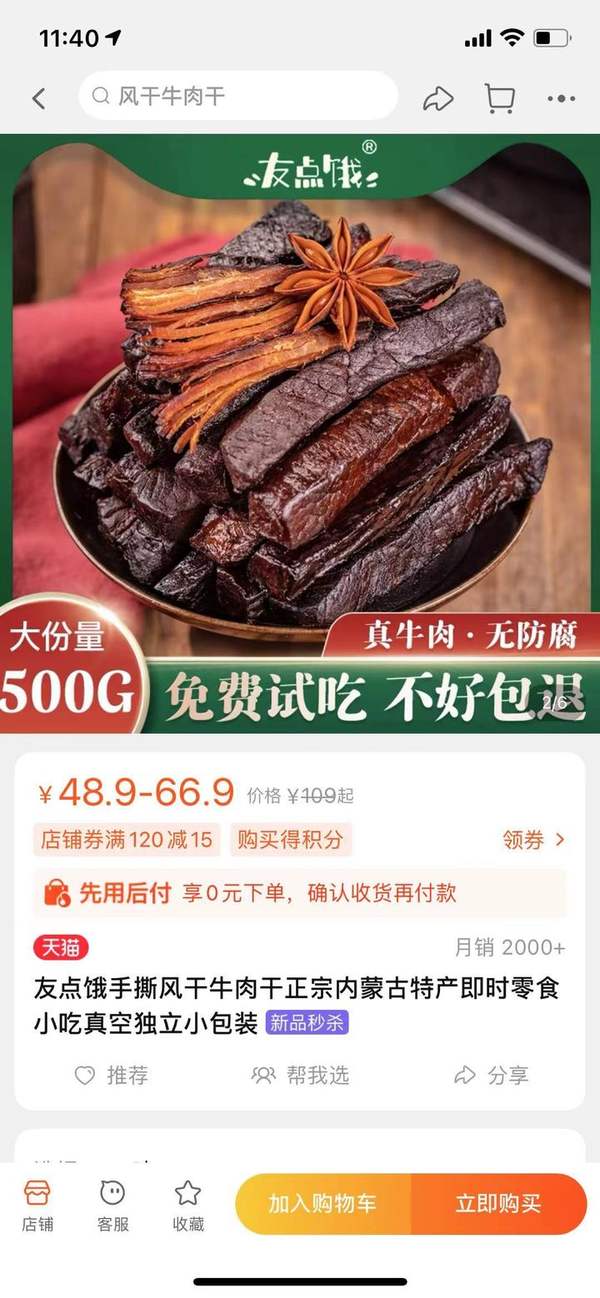Open the three-dot overflow menu
The height and width of the screenshot is (1298, 600).
(561, 98)
